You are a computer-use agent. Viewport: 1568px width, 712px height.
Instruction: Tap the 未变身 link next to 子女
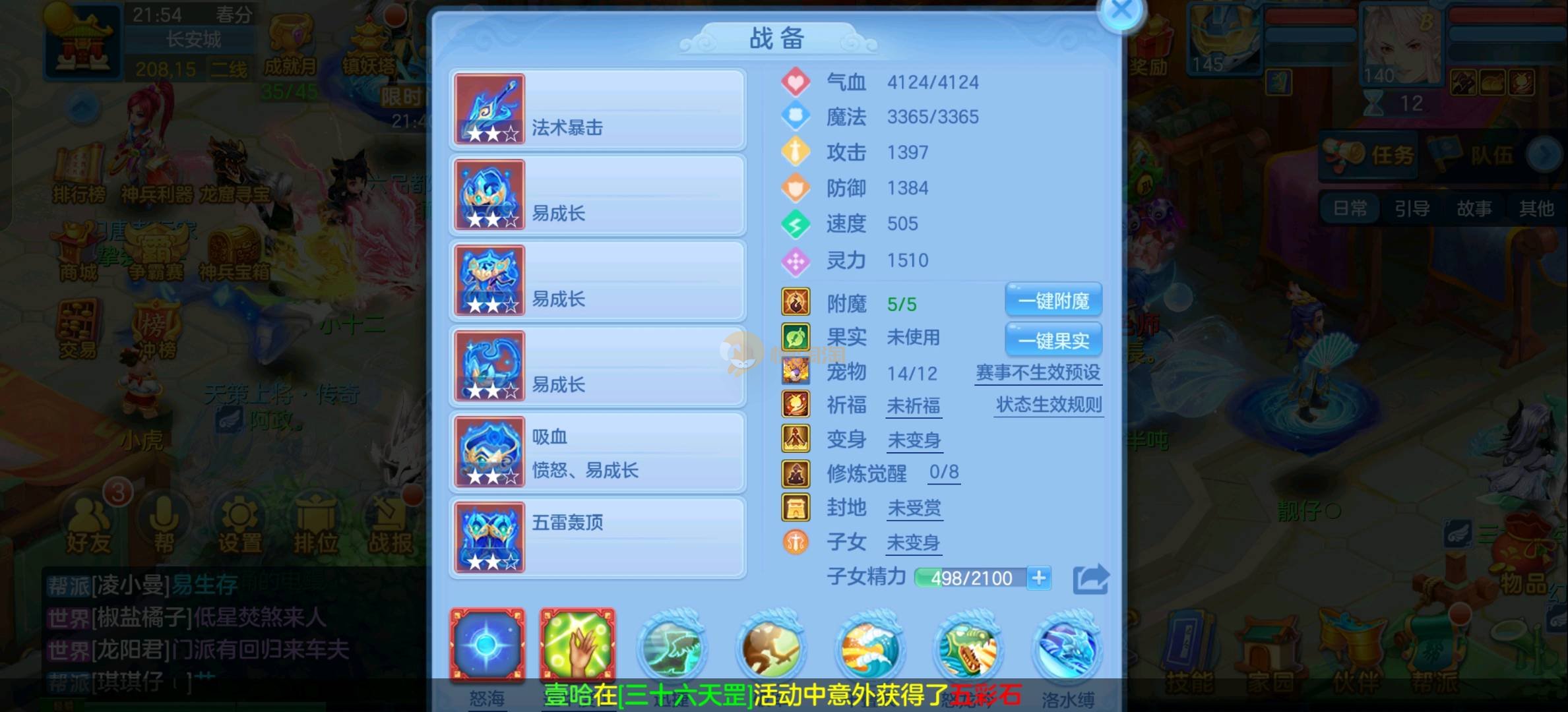(914, 543)
